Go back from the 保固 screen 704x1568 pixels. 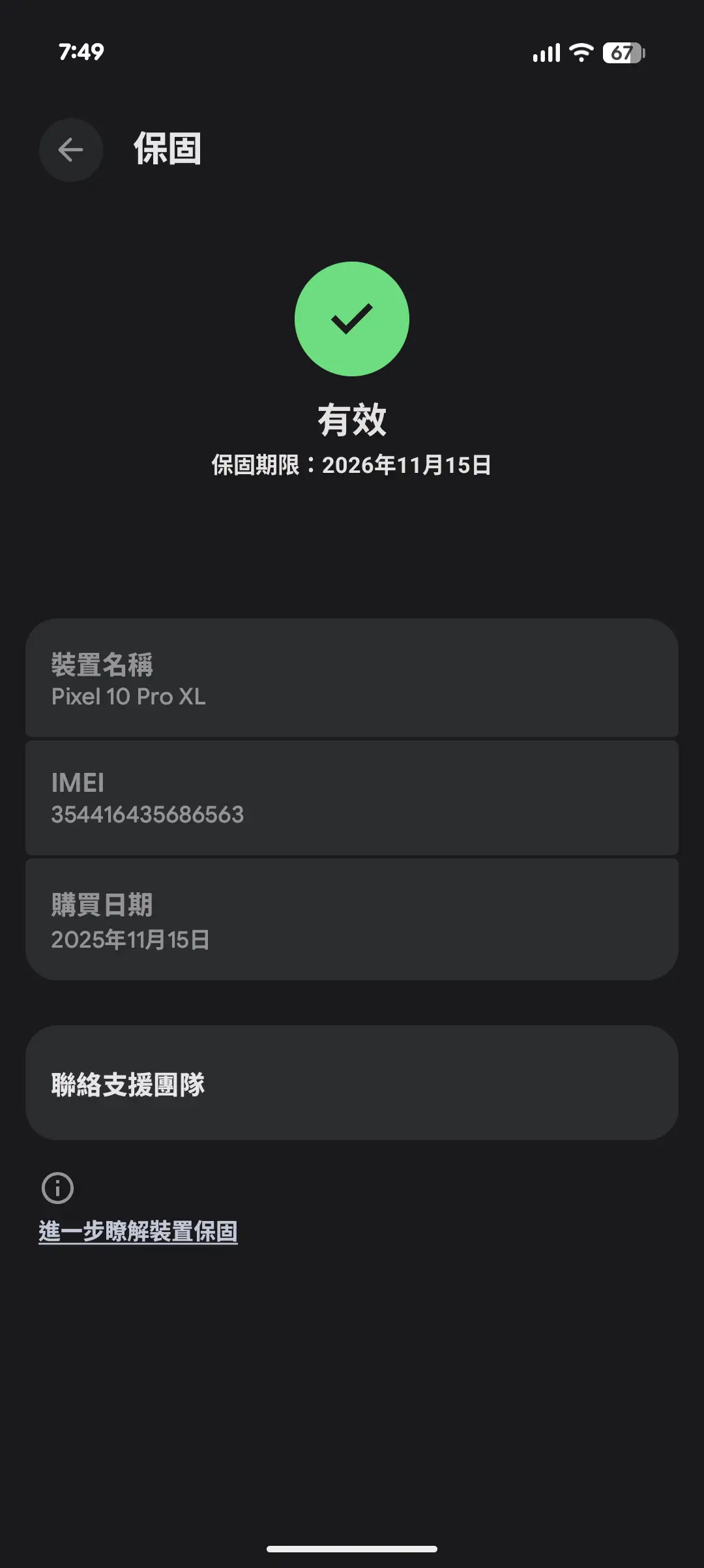tap(70, 150)
